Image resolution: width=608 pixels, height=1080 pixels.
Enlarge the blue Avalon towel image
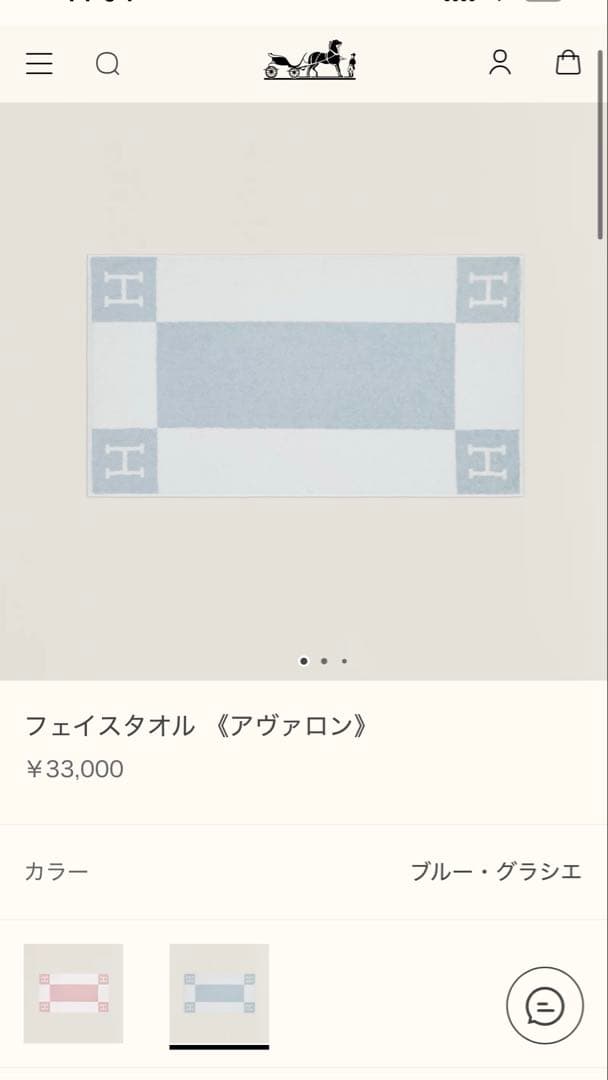[x=304, y=376]
